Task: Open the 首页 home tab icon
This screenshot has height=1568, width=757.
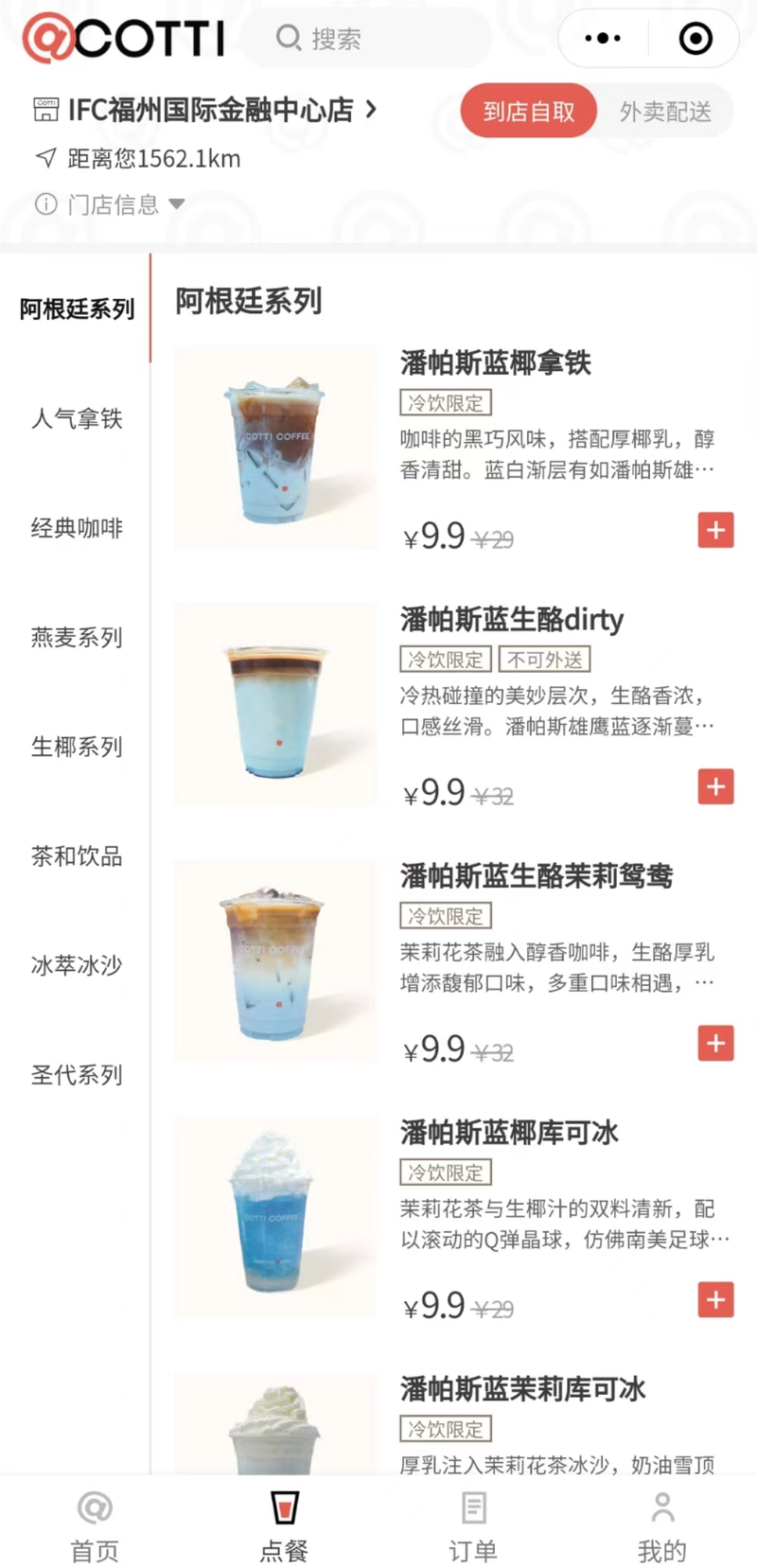Action: pyautogui.click(x=94, y=1508)
